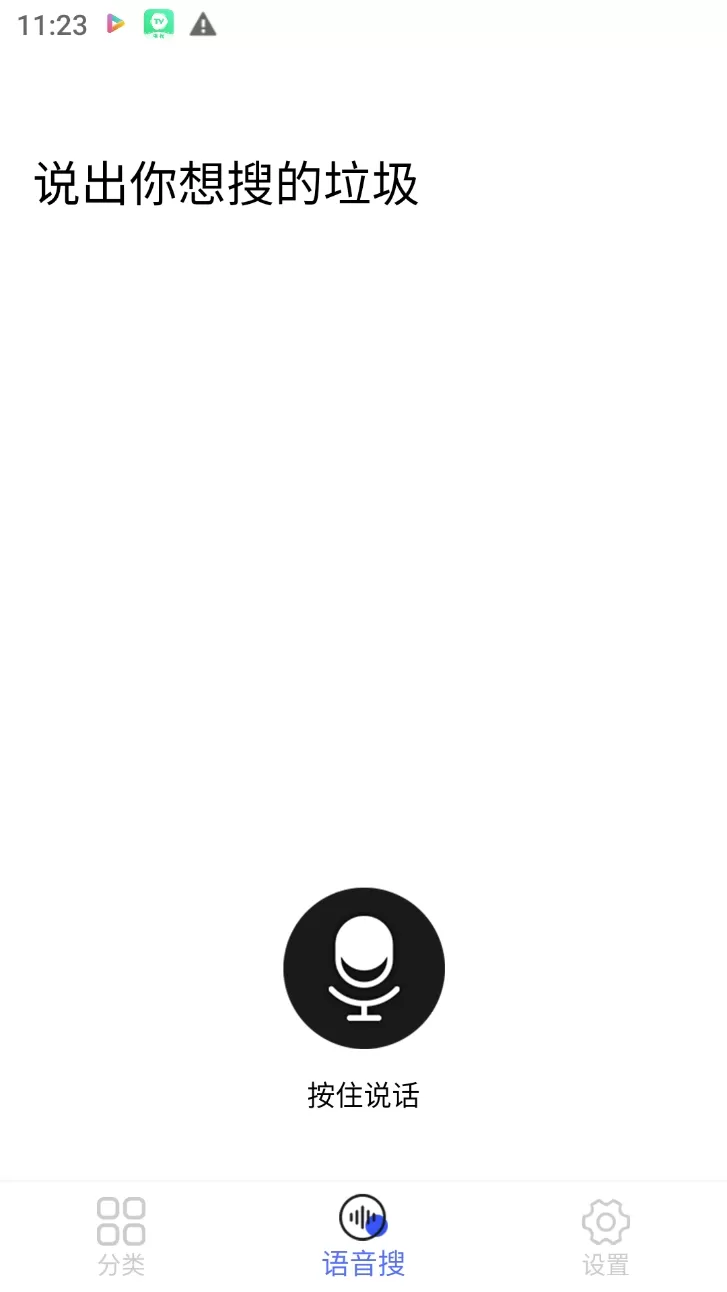Select the 语音搜 tab
This screenshot has height=1292, width=727.
pyautogui.click(x=363, y=1237)
